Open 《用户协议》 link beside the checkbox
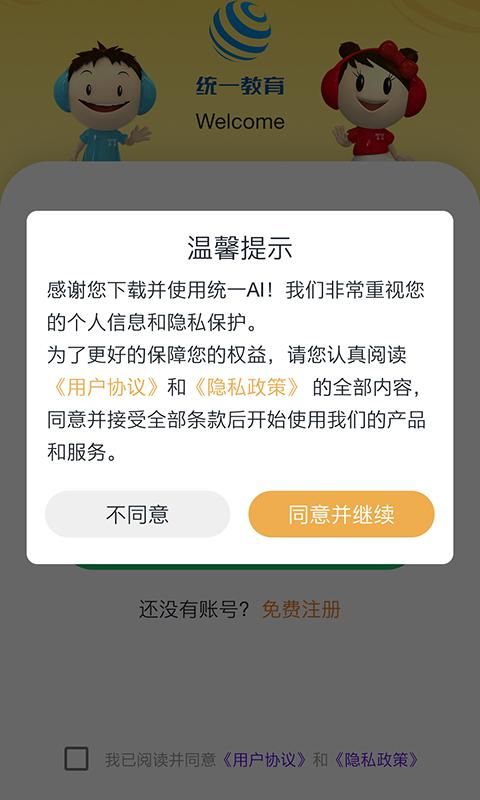Screen dimensions: 480x800 click(x=265, y=760)
